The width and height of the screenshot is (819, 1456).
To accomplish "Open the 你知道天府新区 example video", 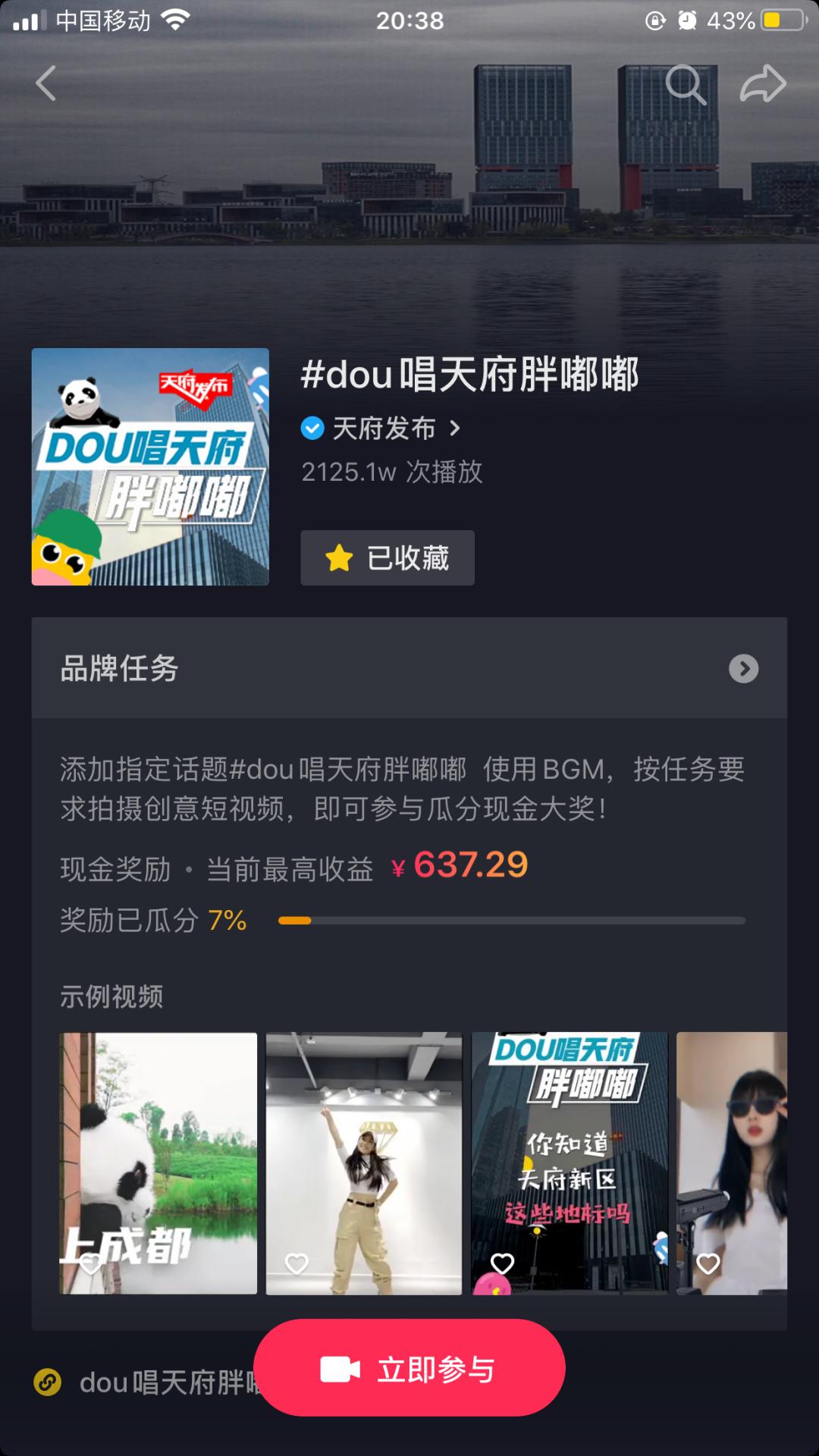I will click(x=570, y=1163).
